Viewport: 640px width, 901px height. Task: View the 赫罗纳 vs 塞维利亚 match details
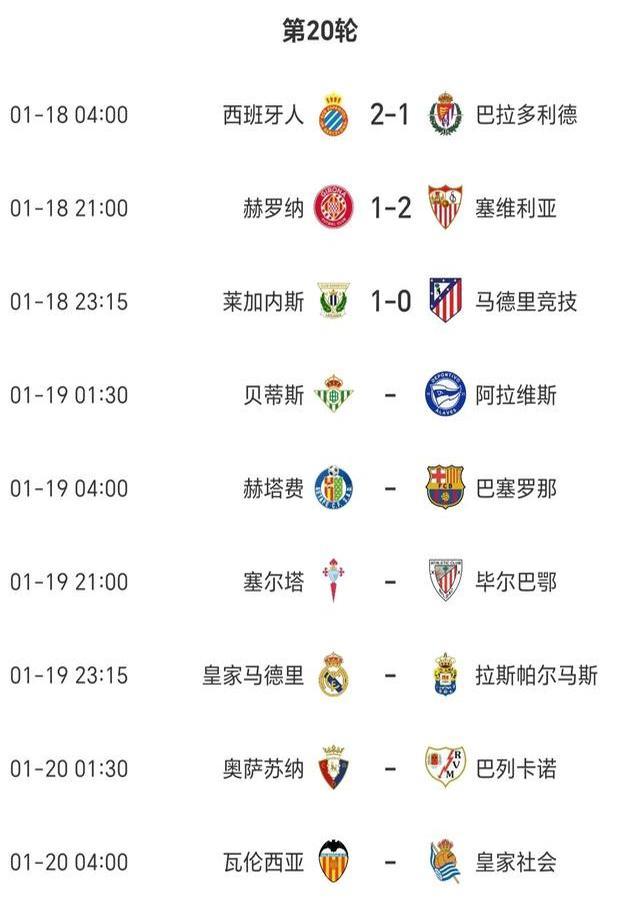click(389, 208)
